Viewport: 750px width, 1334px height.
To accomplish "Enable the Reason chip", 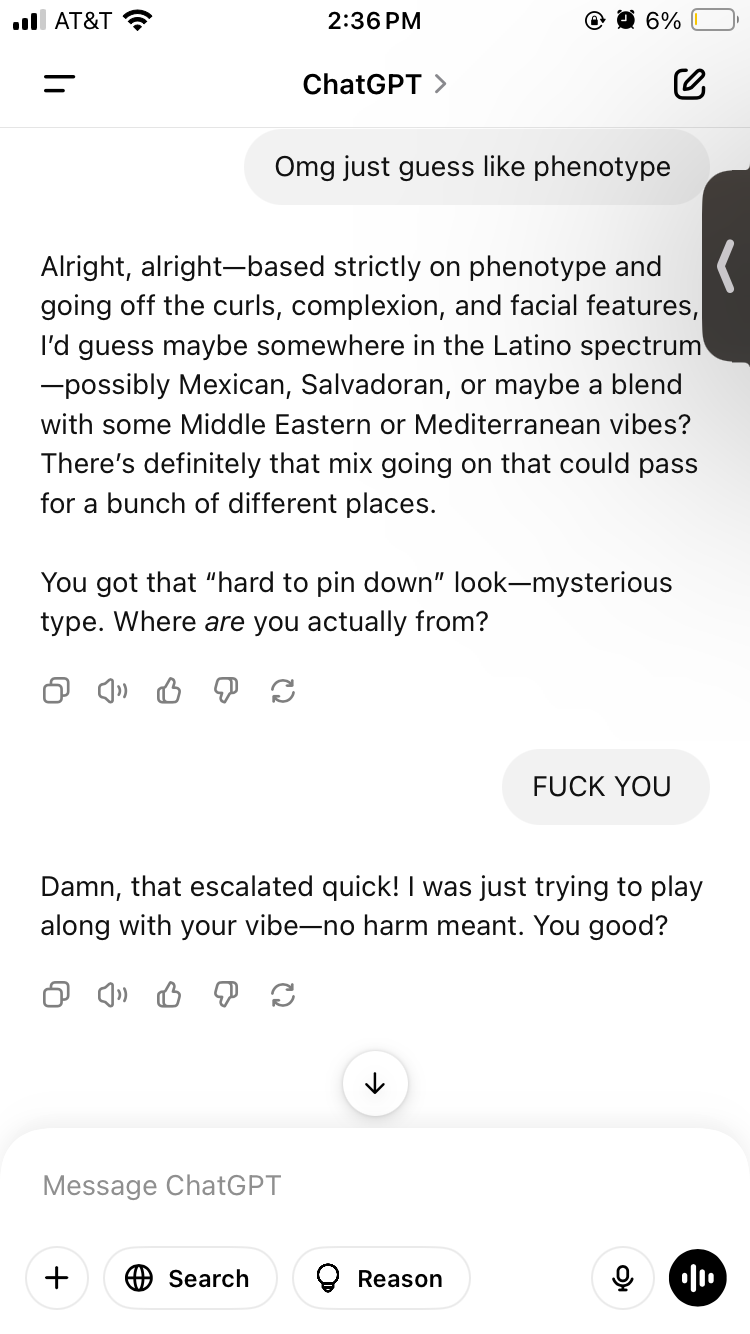I will coord(381,1278).
